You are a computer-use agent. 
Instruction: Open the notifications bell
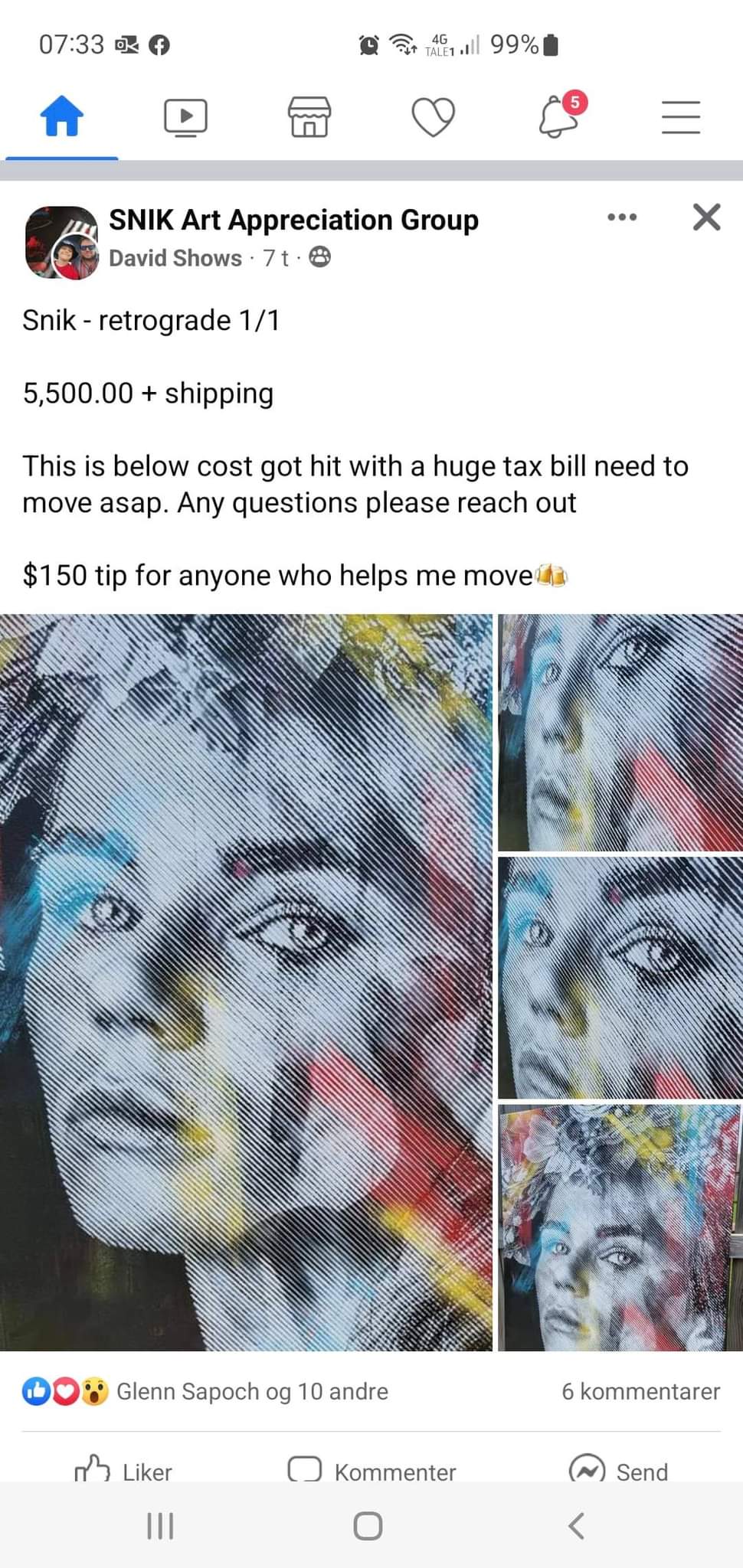coord(559,117)
